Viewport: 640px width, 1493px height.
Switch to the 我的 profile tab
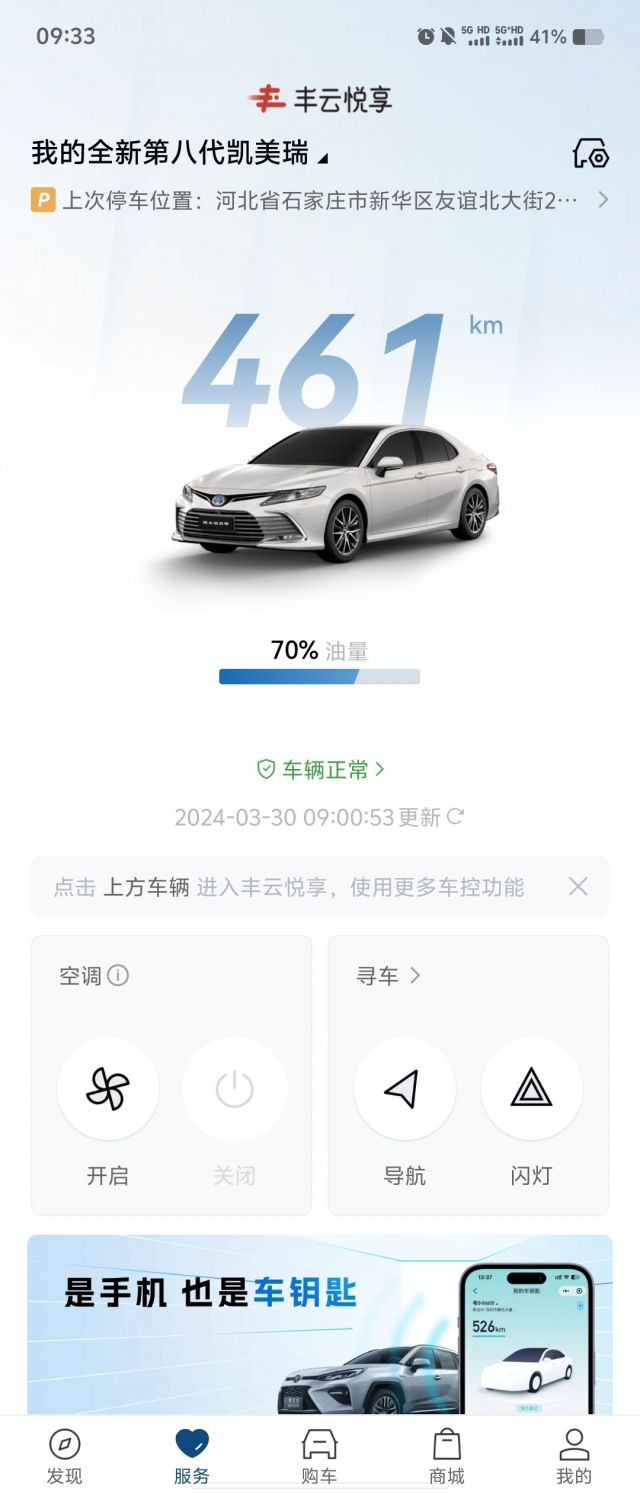point(574,1456)
